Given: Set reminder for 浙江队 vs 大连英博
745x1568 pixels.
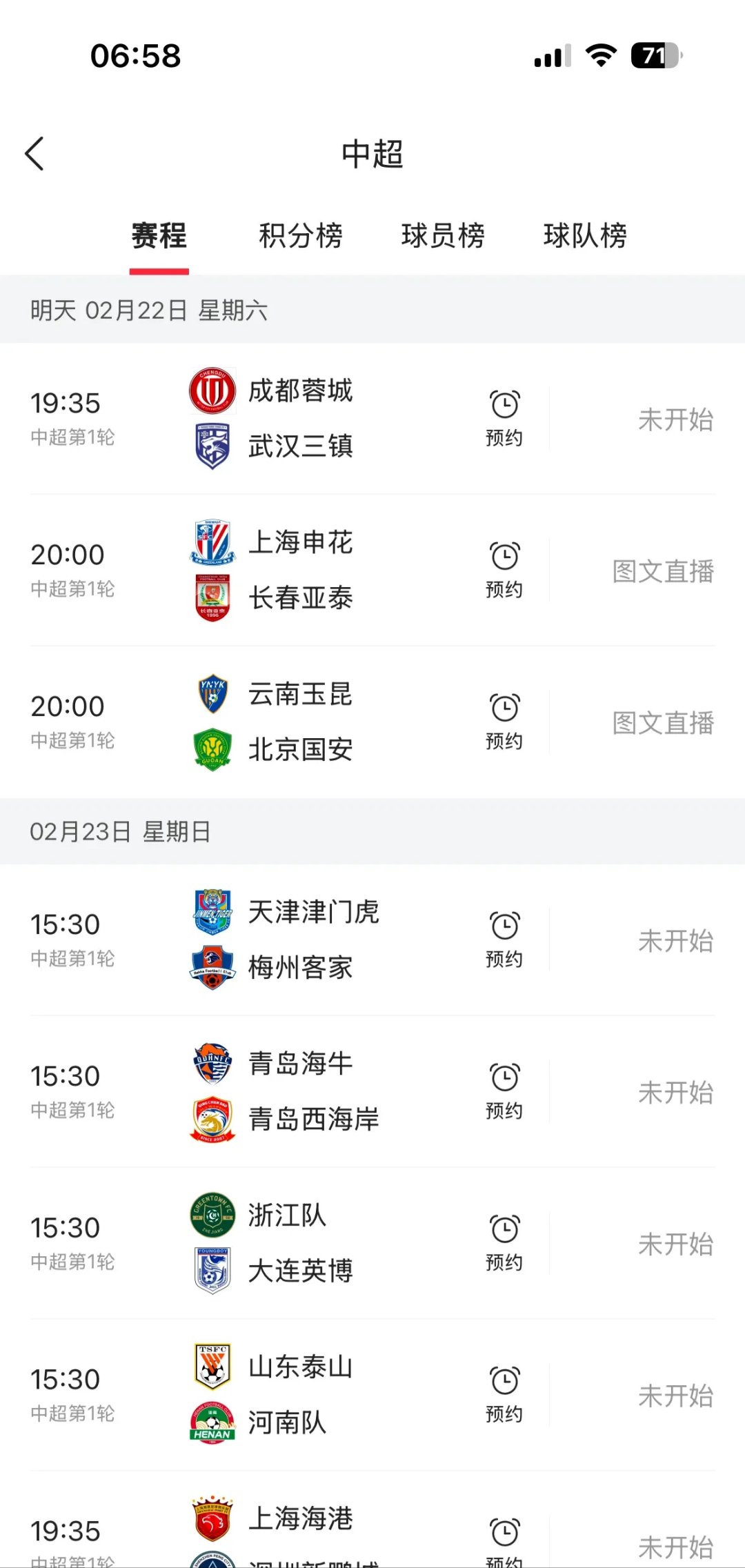Looking at the screenshot, I should [x=504, y=1243].
